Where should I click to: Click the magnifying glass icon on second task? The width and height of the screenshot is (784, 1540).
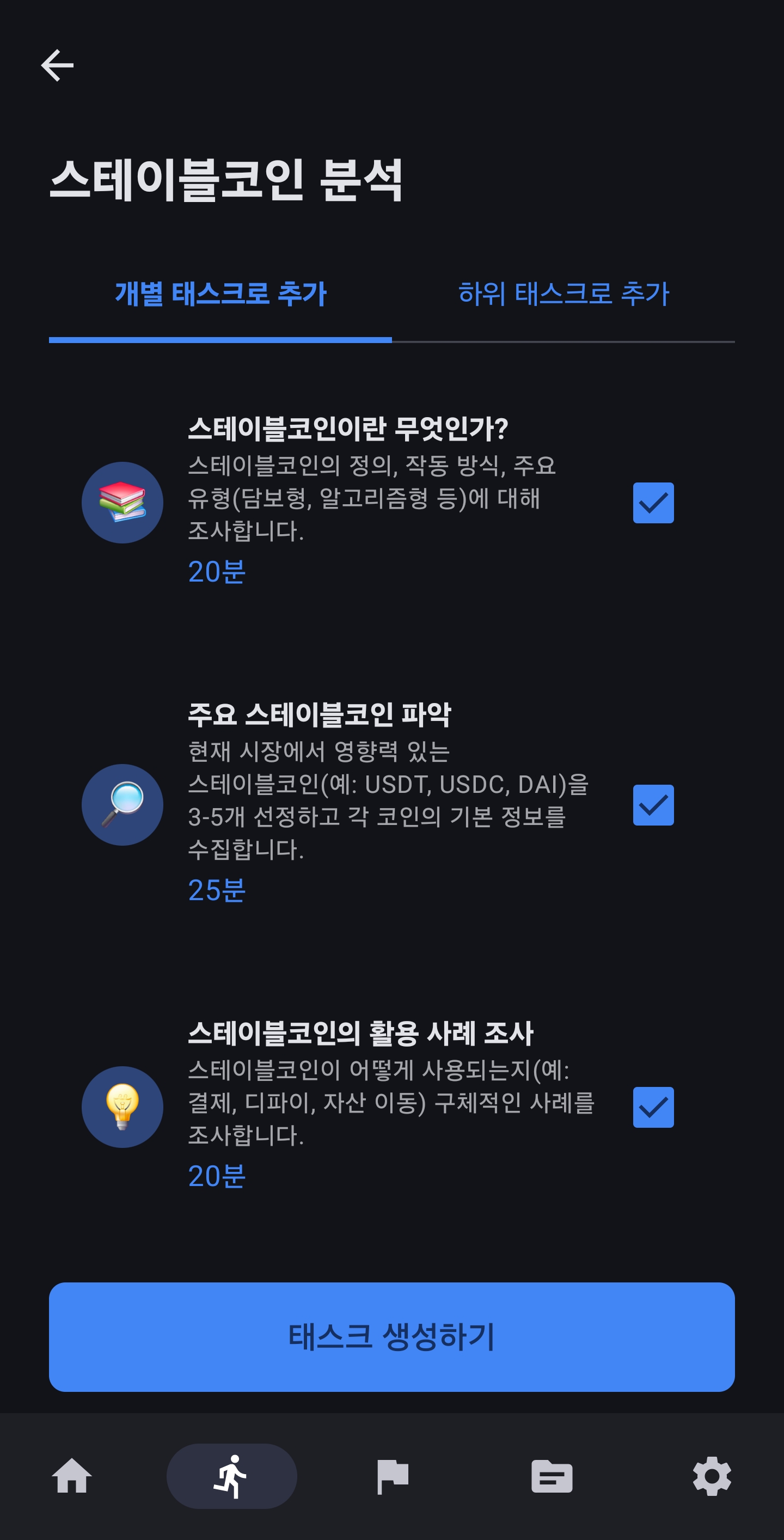coord(122,806)
